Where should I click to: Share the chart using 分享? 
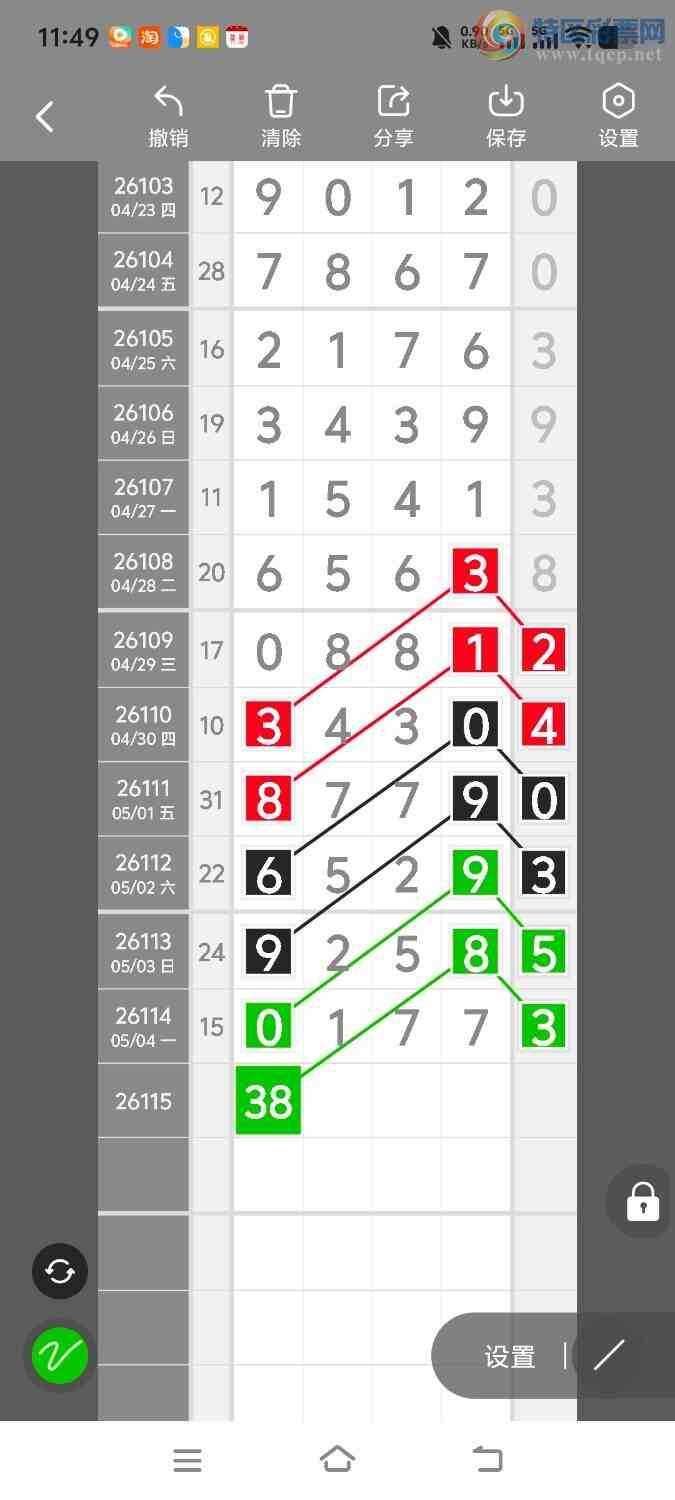(394, 117)
